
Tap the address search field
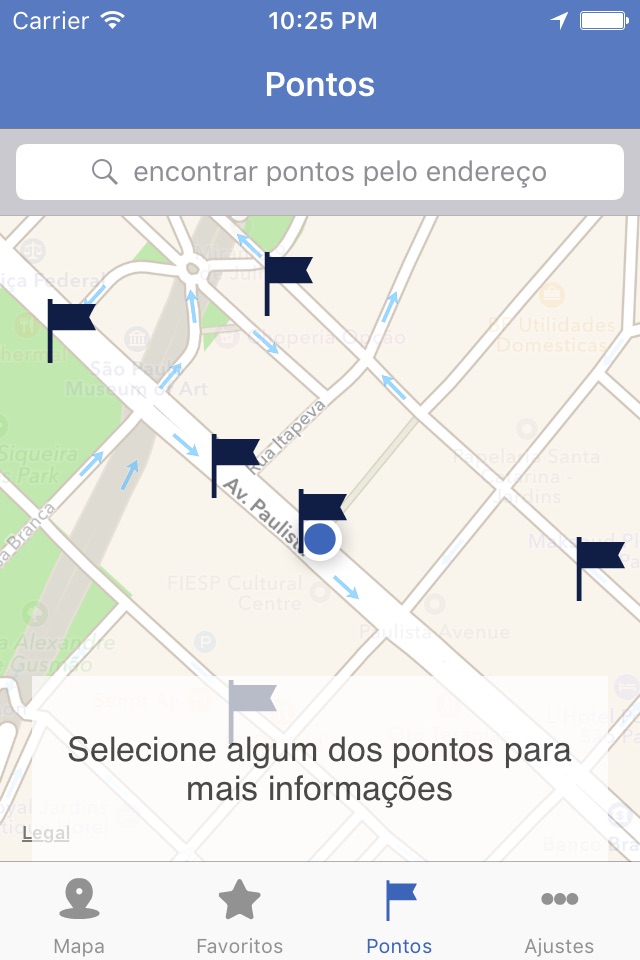point(320,172)
